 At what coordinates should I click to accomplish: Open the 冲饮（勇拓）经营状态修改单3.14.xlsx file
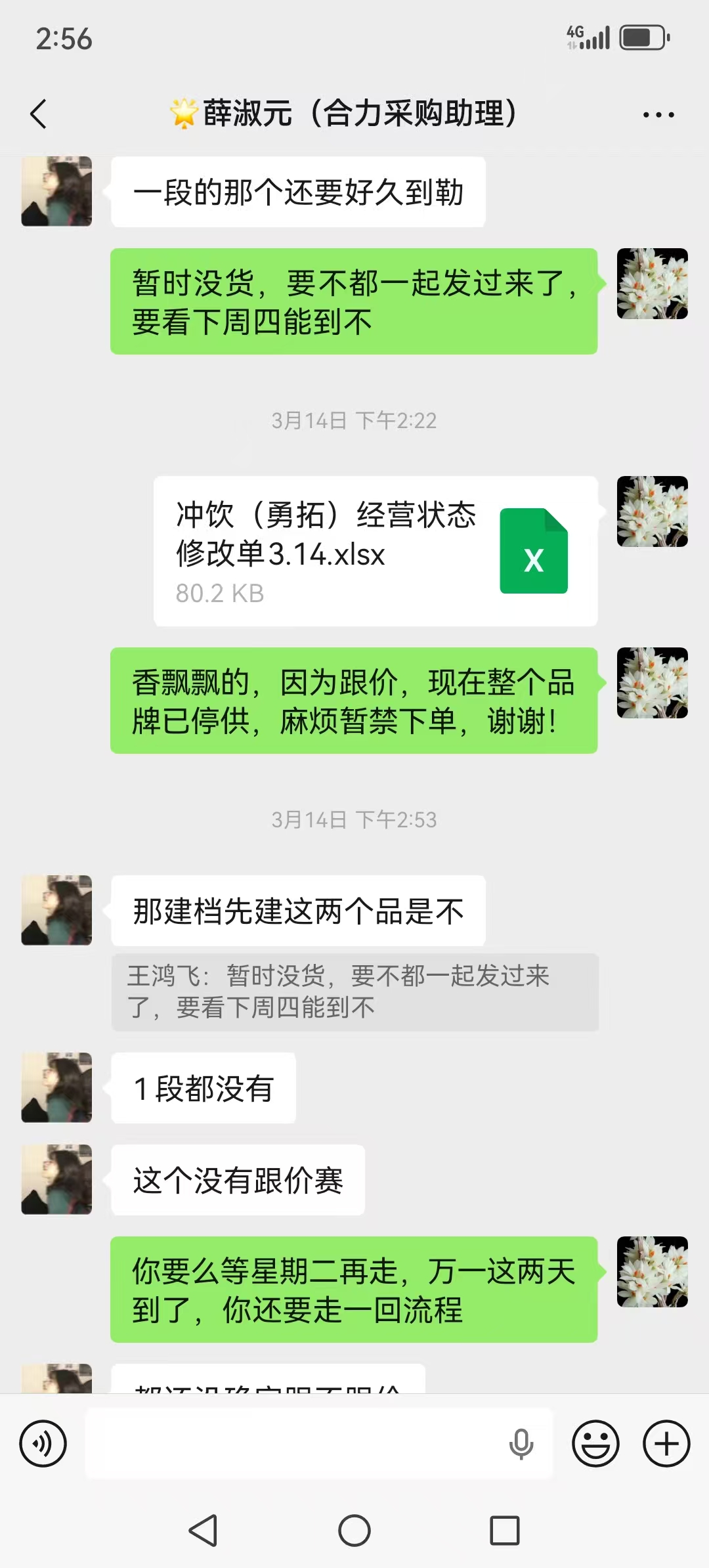click(x=375, y=551)
